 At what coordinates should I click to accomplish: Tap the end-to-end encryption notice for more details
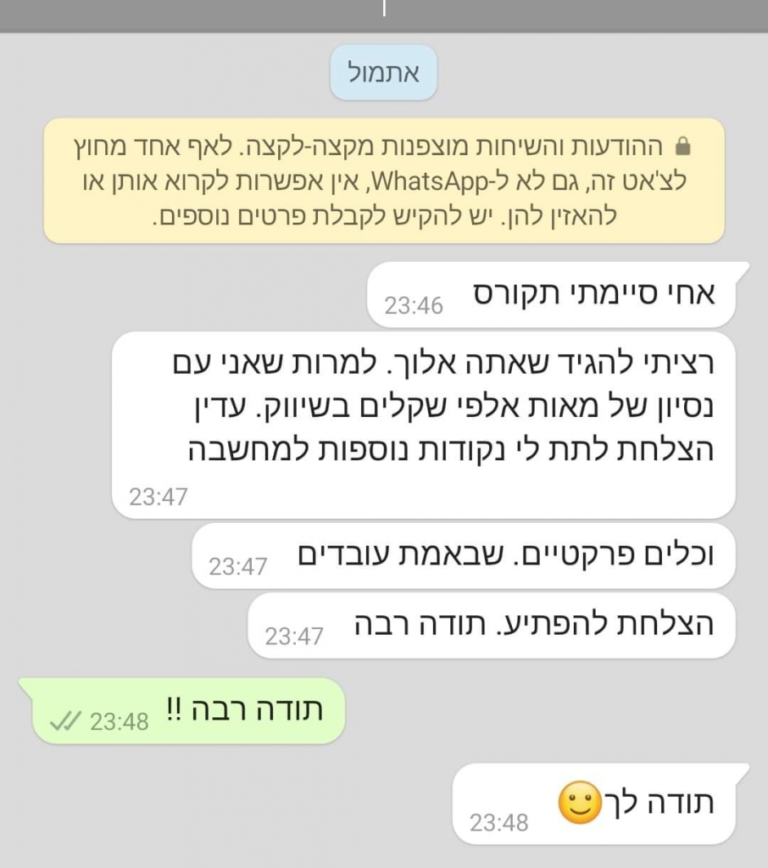383,181
